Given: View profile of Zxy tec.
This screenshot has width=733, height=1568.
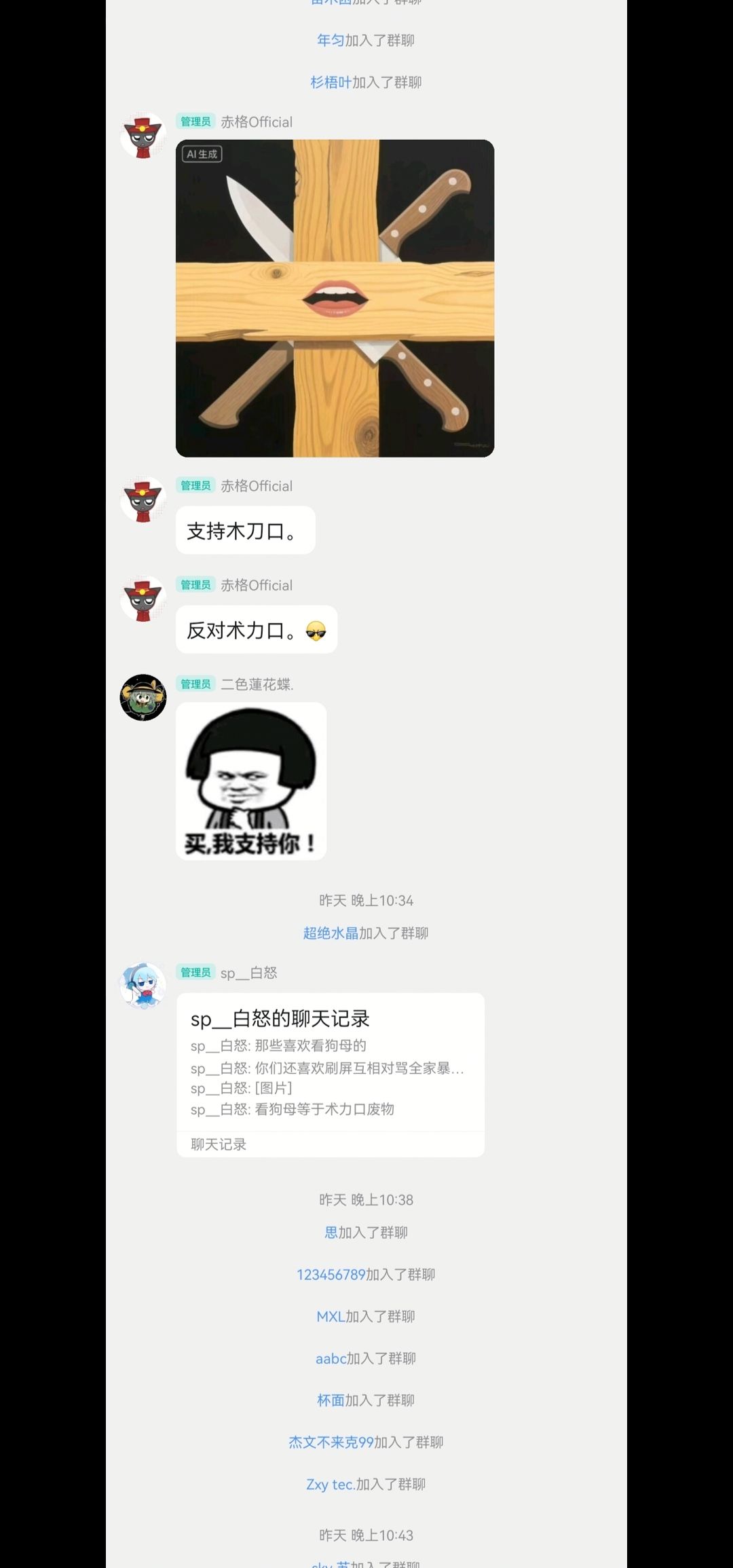Looking at the screenshot, I should (x=331, y=1485).
